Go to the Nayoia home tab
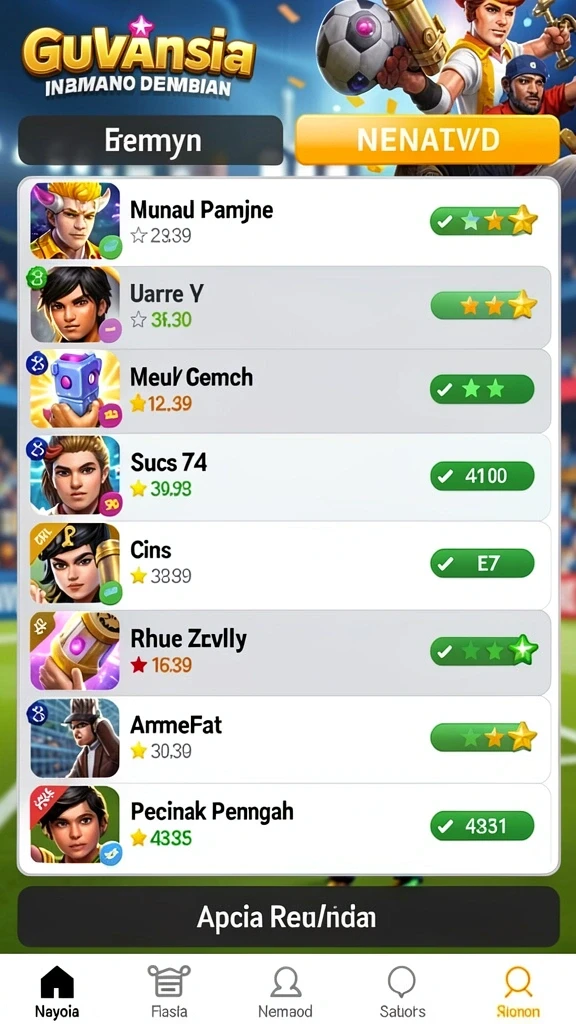 [57, 991]
